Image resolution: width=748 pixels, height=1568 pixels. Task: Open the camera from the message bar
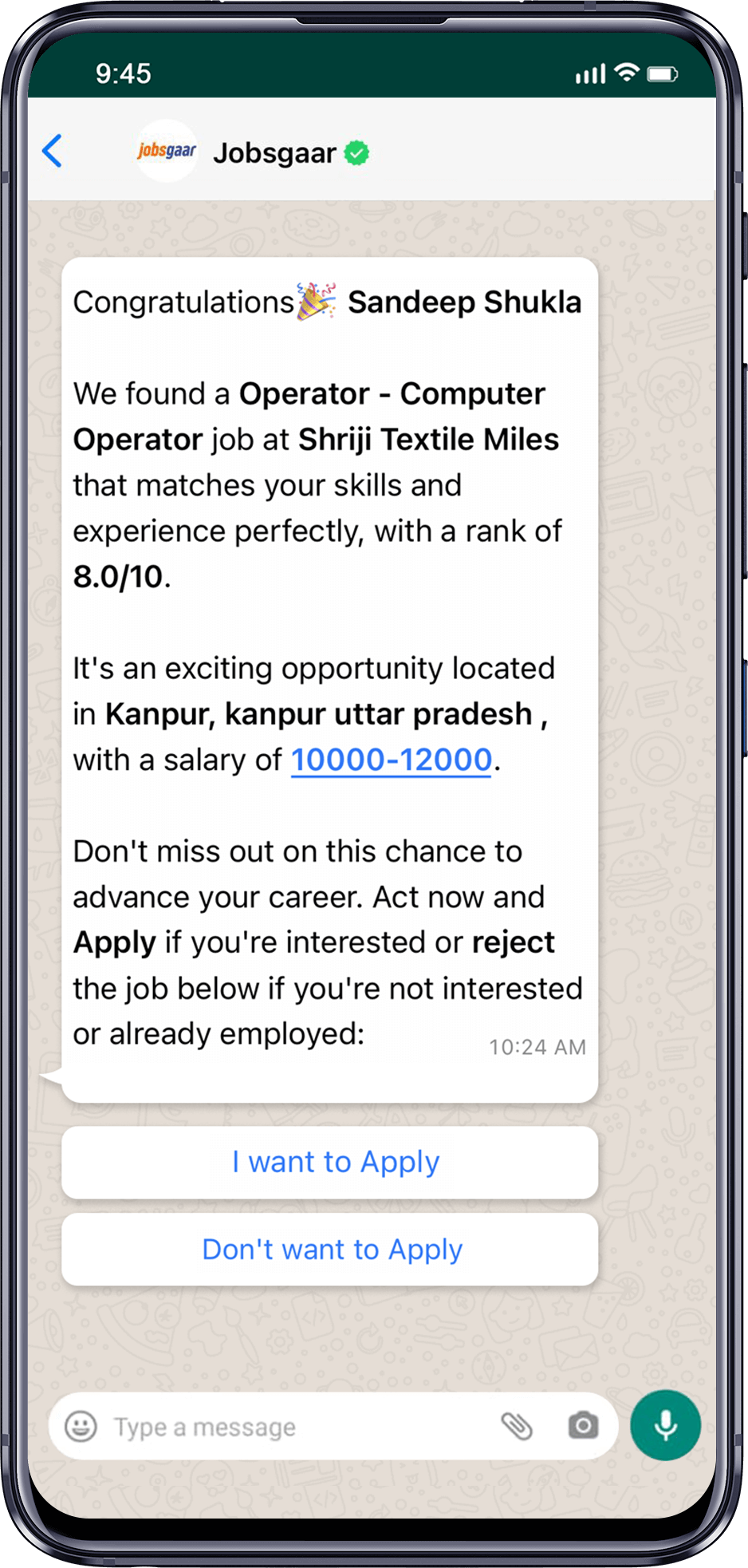coord(583,1425)
